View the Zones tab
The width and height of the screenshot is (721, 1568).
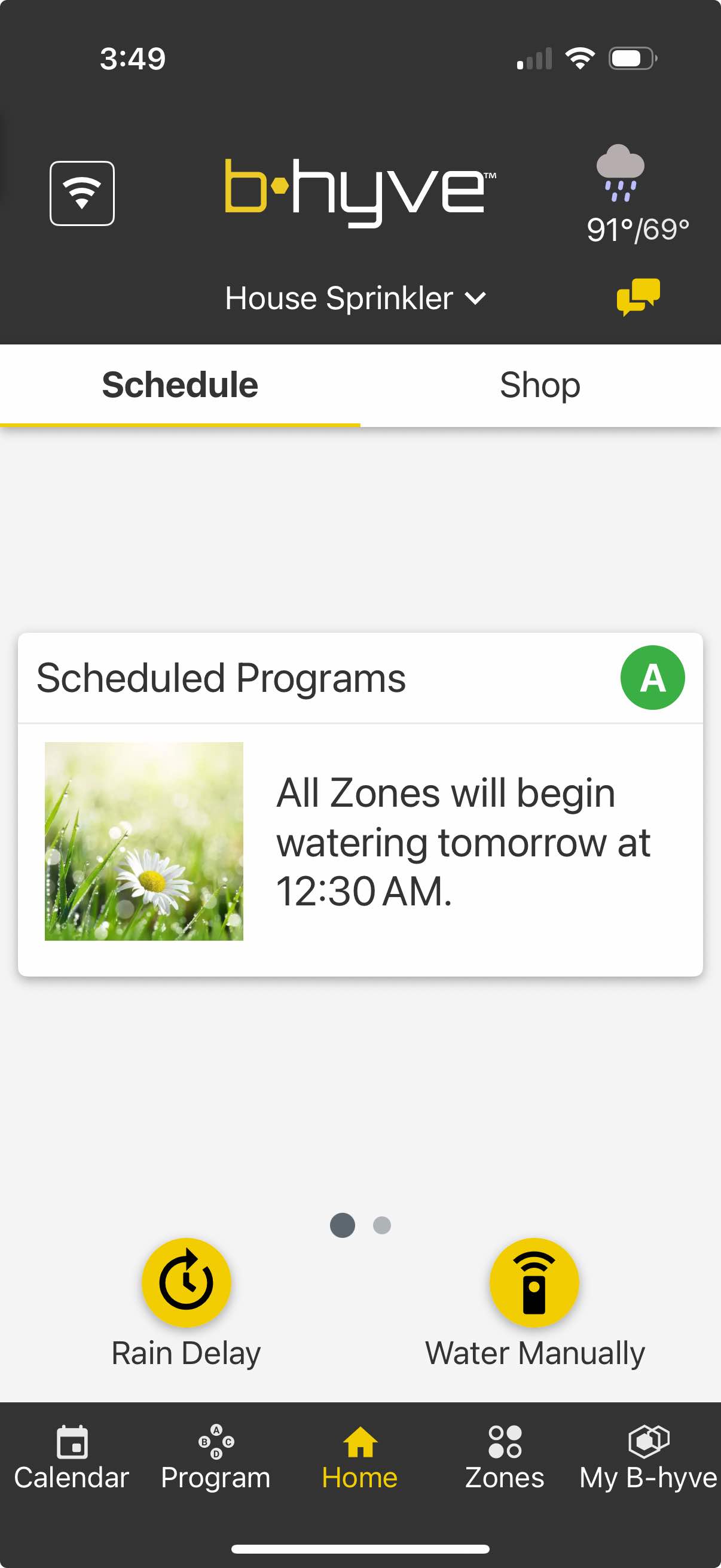(505, 1458)
